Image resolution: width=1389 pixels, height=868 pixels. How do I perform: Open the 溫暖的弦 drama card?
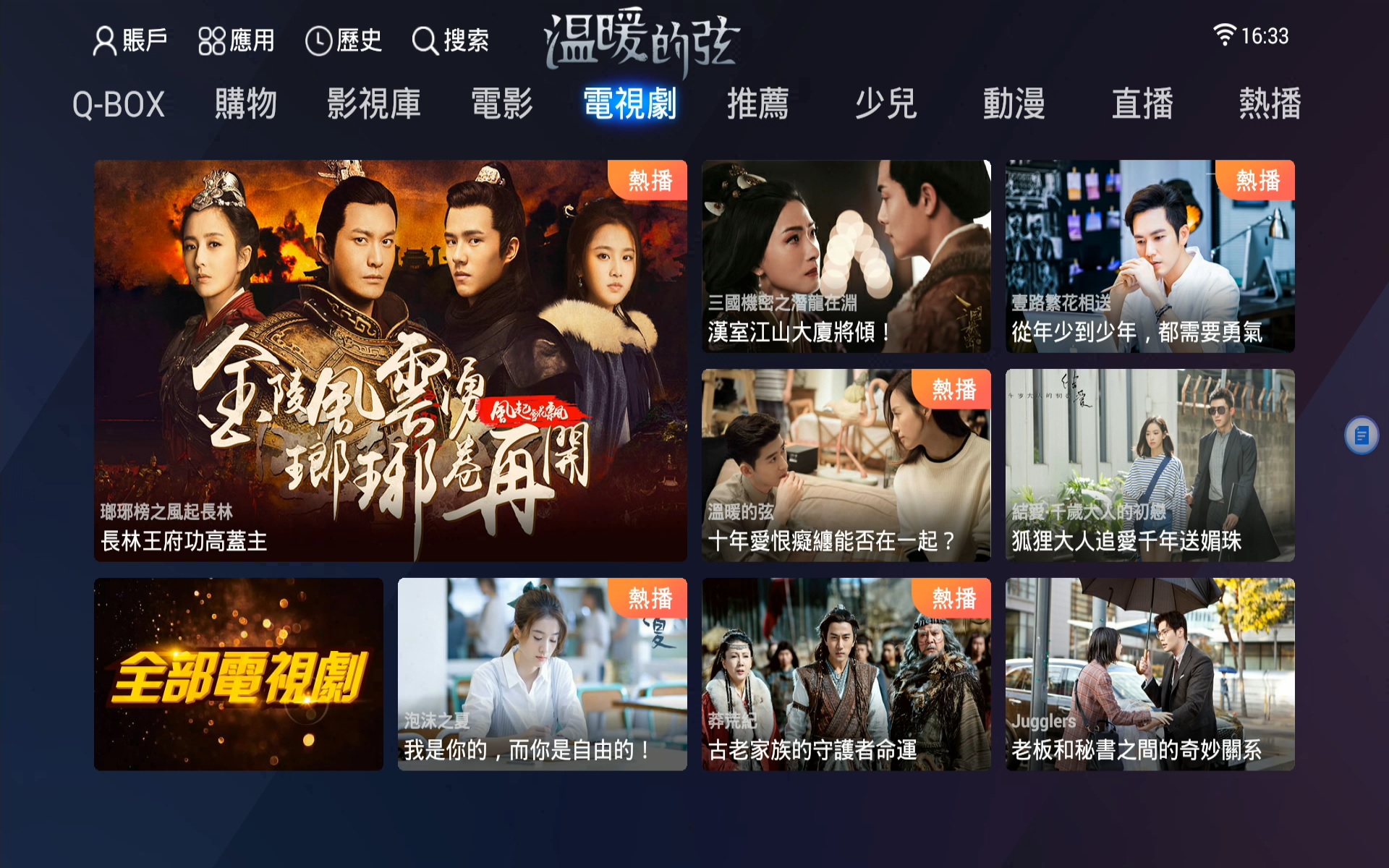point(846,465)
